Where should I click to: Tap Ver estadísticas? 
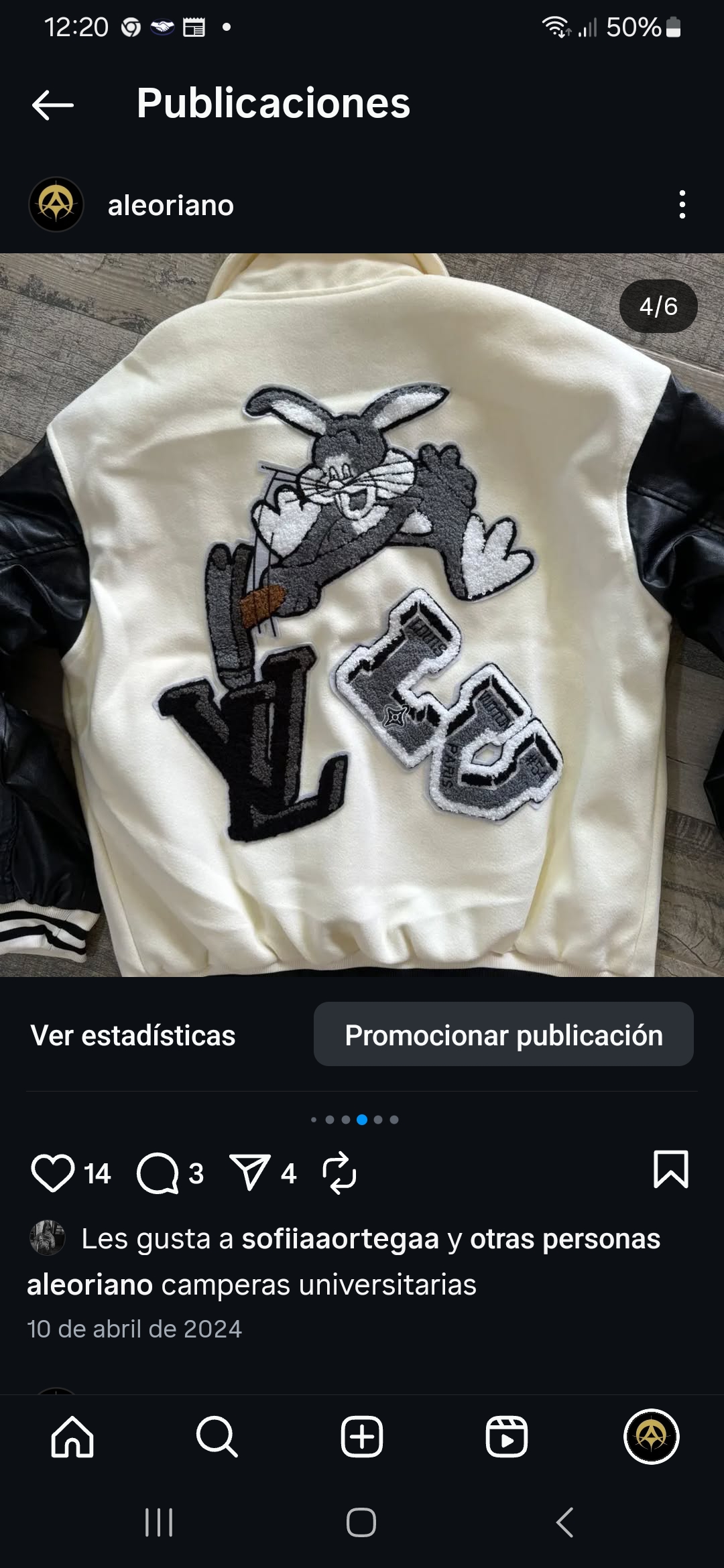[x=133, y=1035]
